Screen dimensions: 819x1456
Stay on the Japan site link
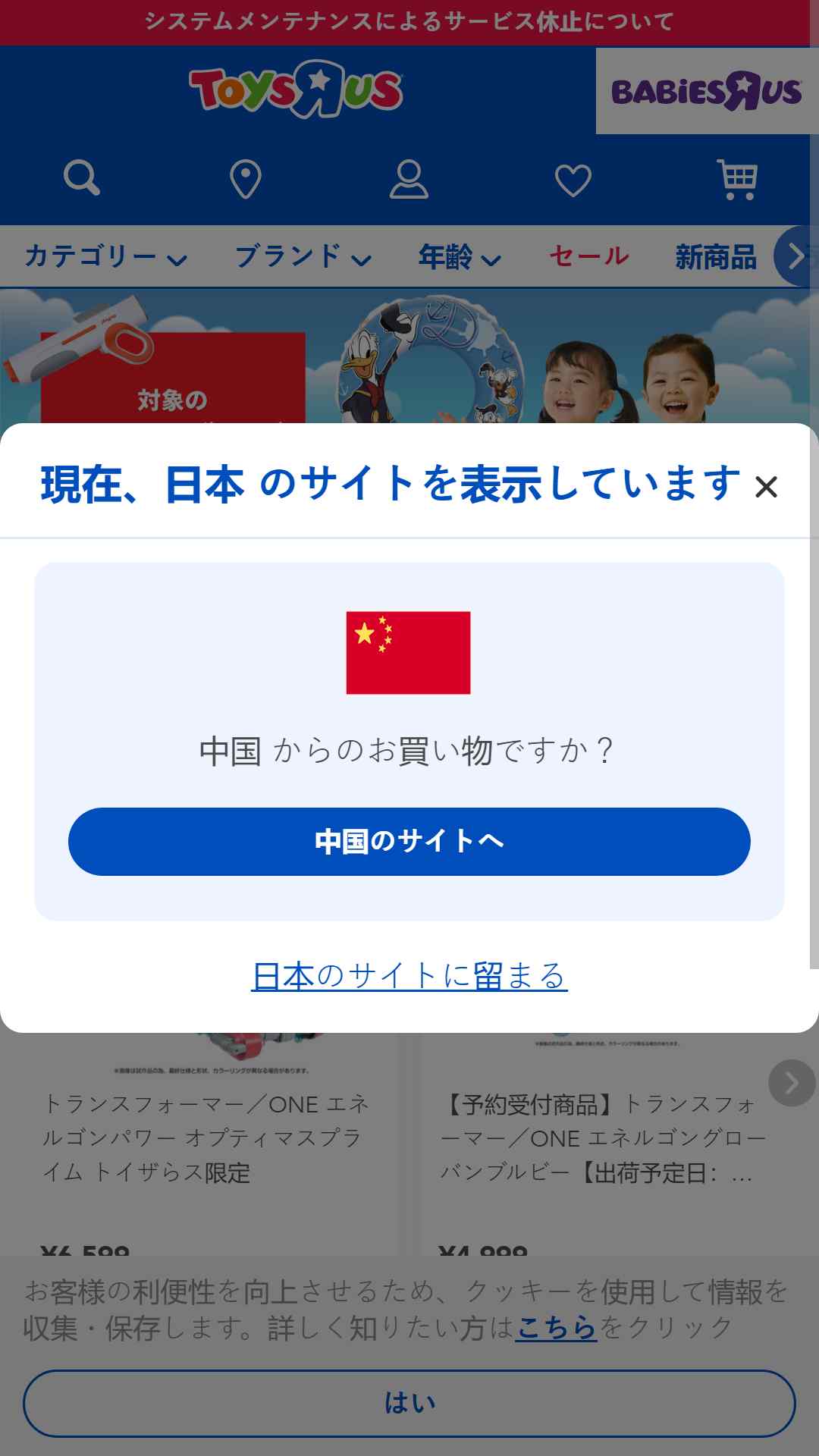pos(409,975)
